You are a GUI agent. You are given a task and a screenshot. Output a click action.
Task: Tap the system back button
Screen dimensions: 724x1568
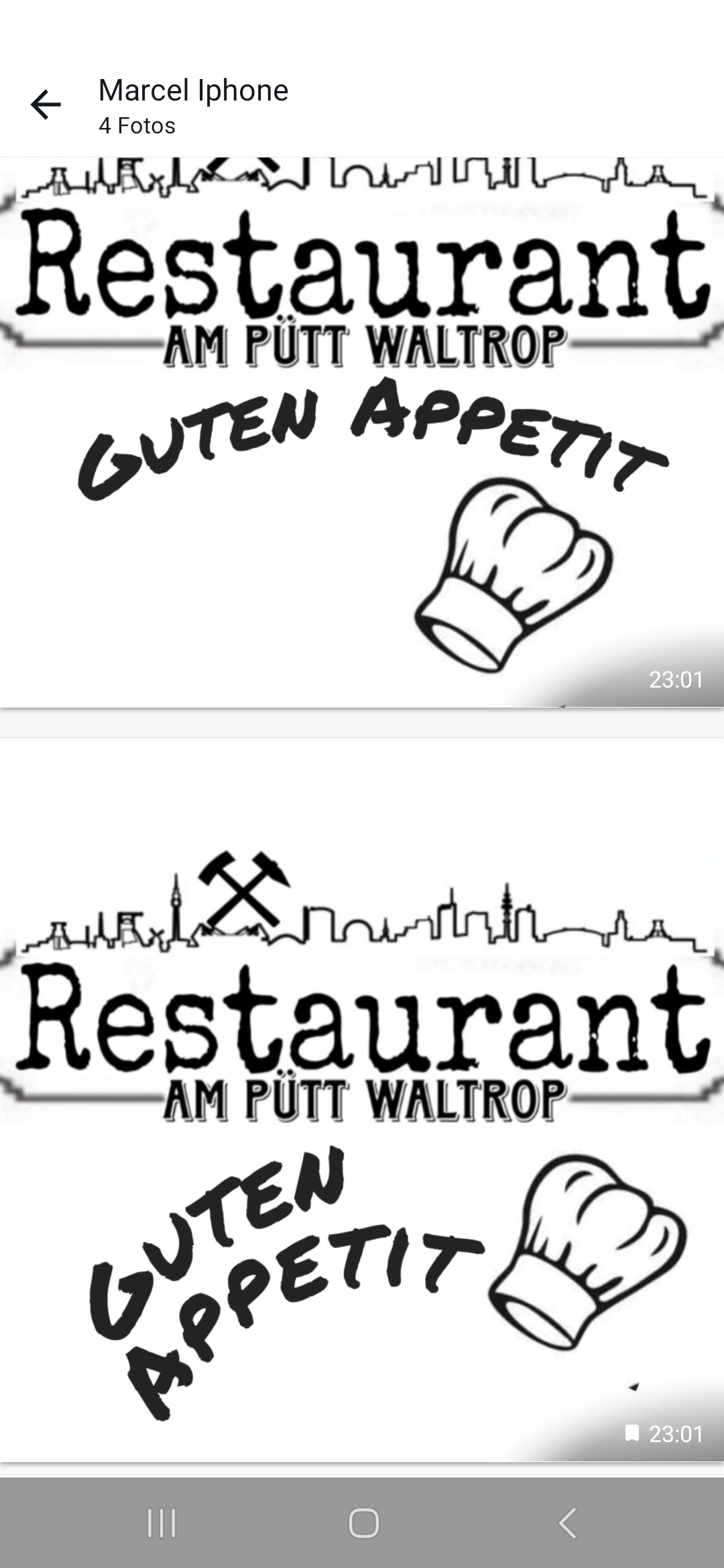pyautogui.click(x=566, y=1523)
